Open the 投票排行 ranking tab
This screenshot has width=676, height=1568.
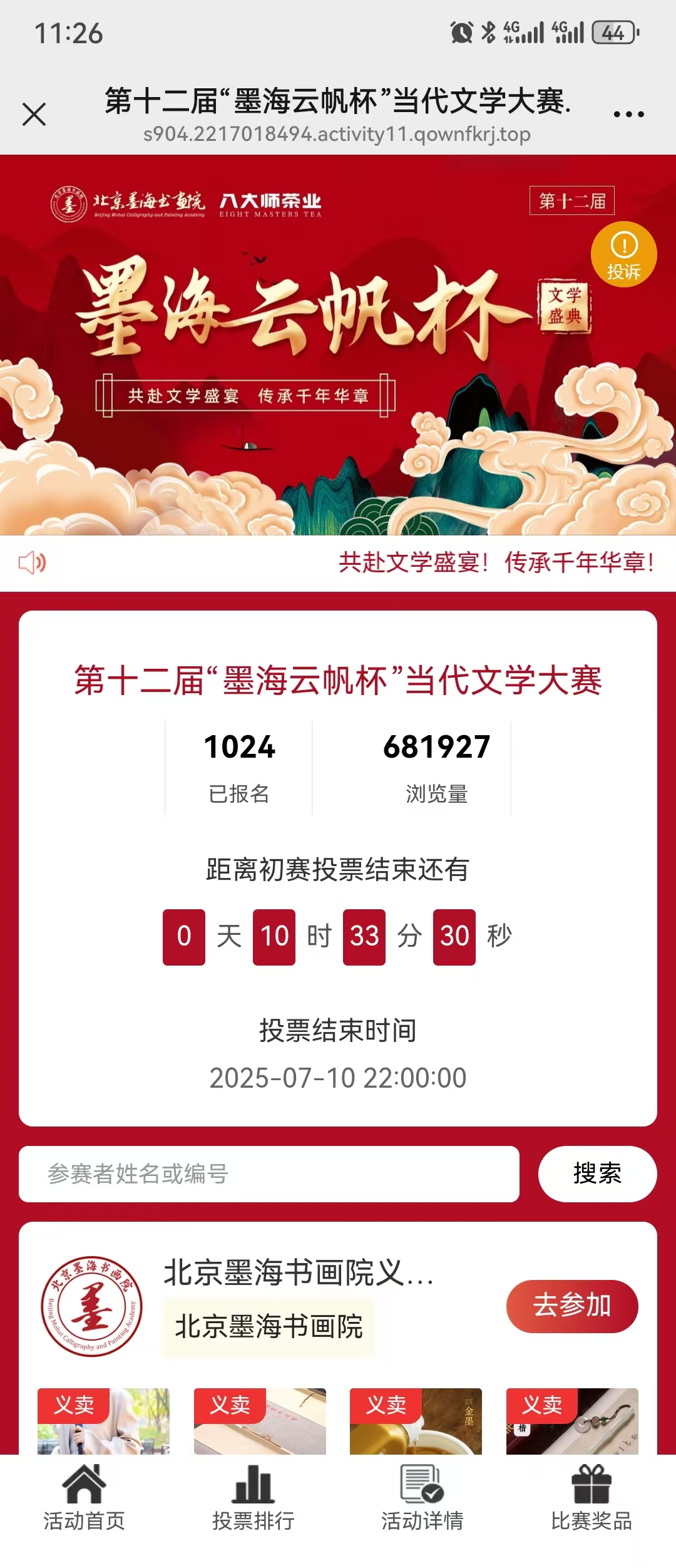pos(253,1498)
